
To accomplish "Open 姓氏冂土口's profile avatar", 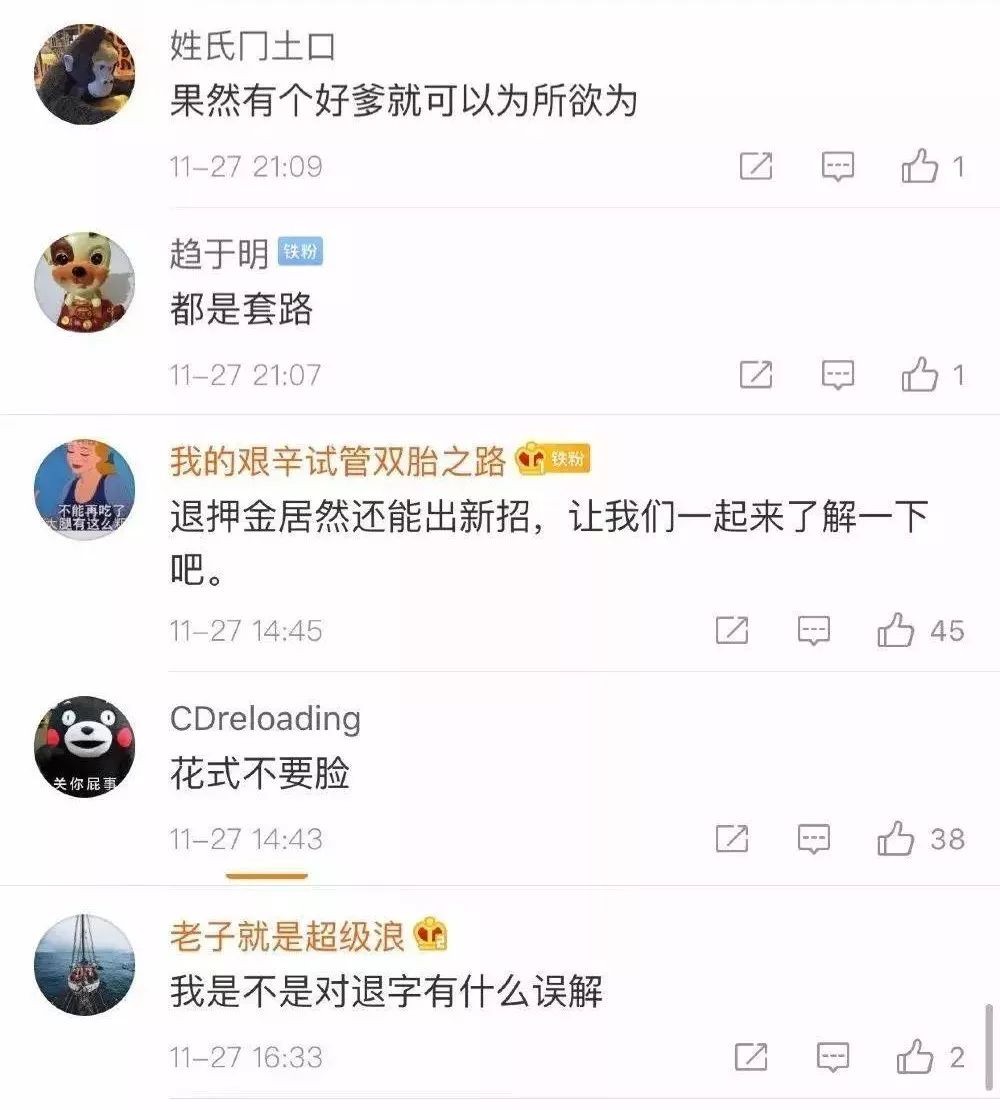I will coord(84,74).
